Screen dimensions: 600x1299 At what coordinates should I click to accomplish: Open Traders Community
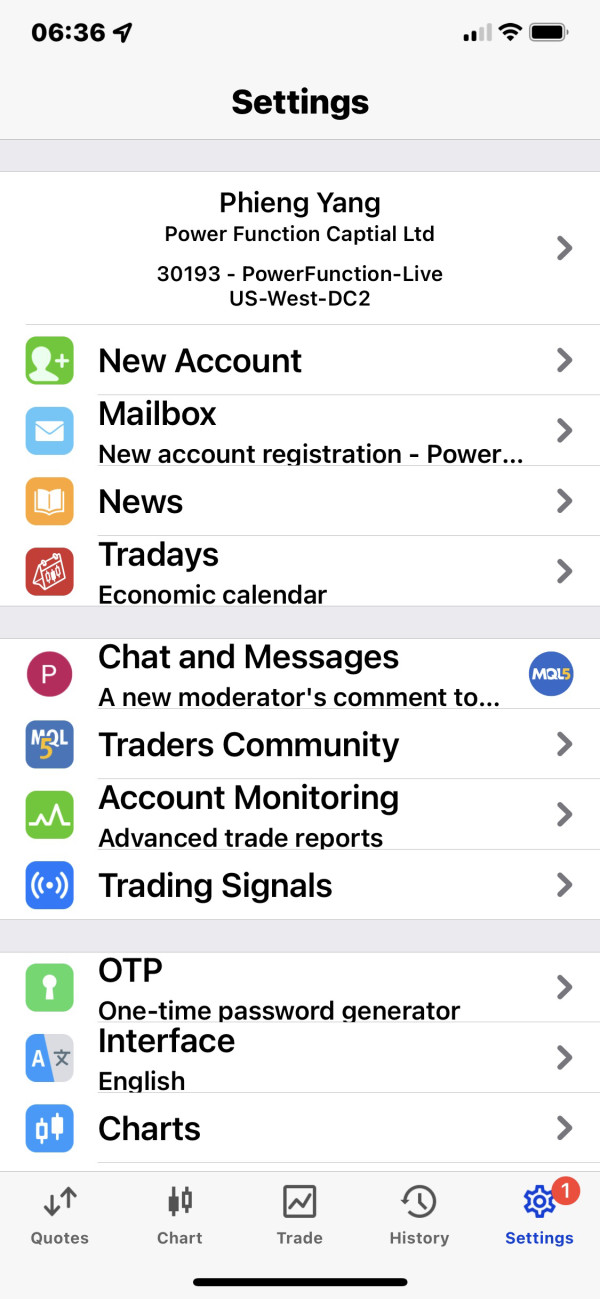[x=300, y=744]
